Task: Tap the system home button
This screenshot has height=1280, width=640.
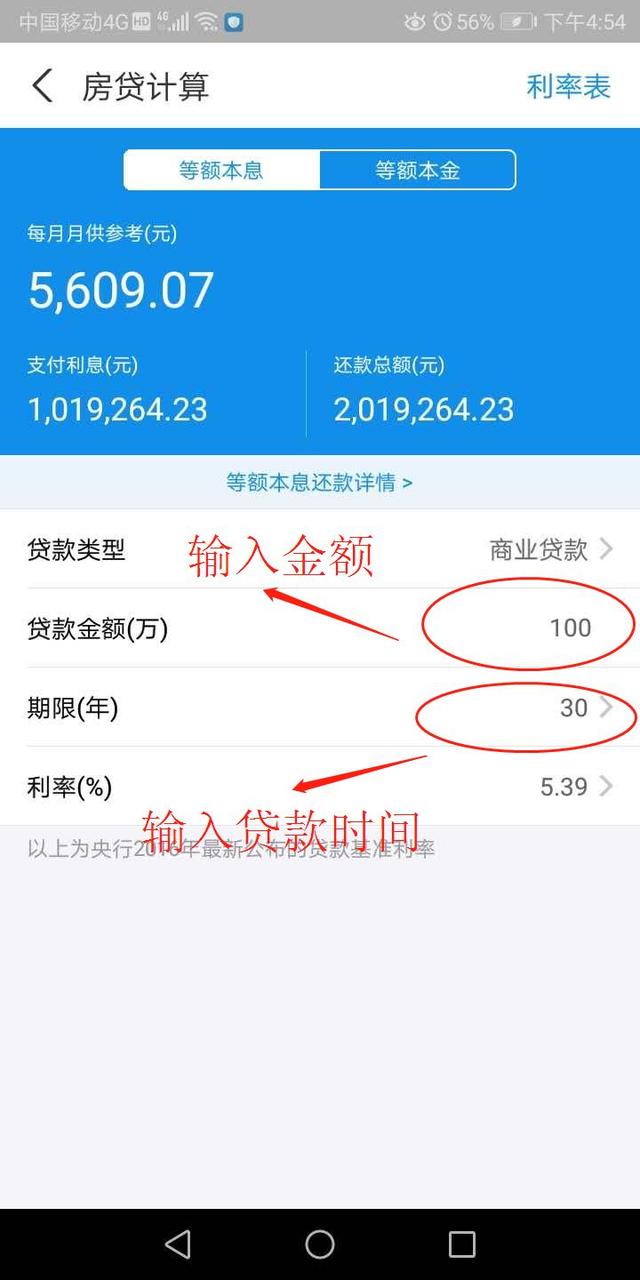Action: coord(320,1244)
